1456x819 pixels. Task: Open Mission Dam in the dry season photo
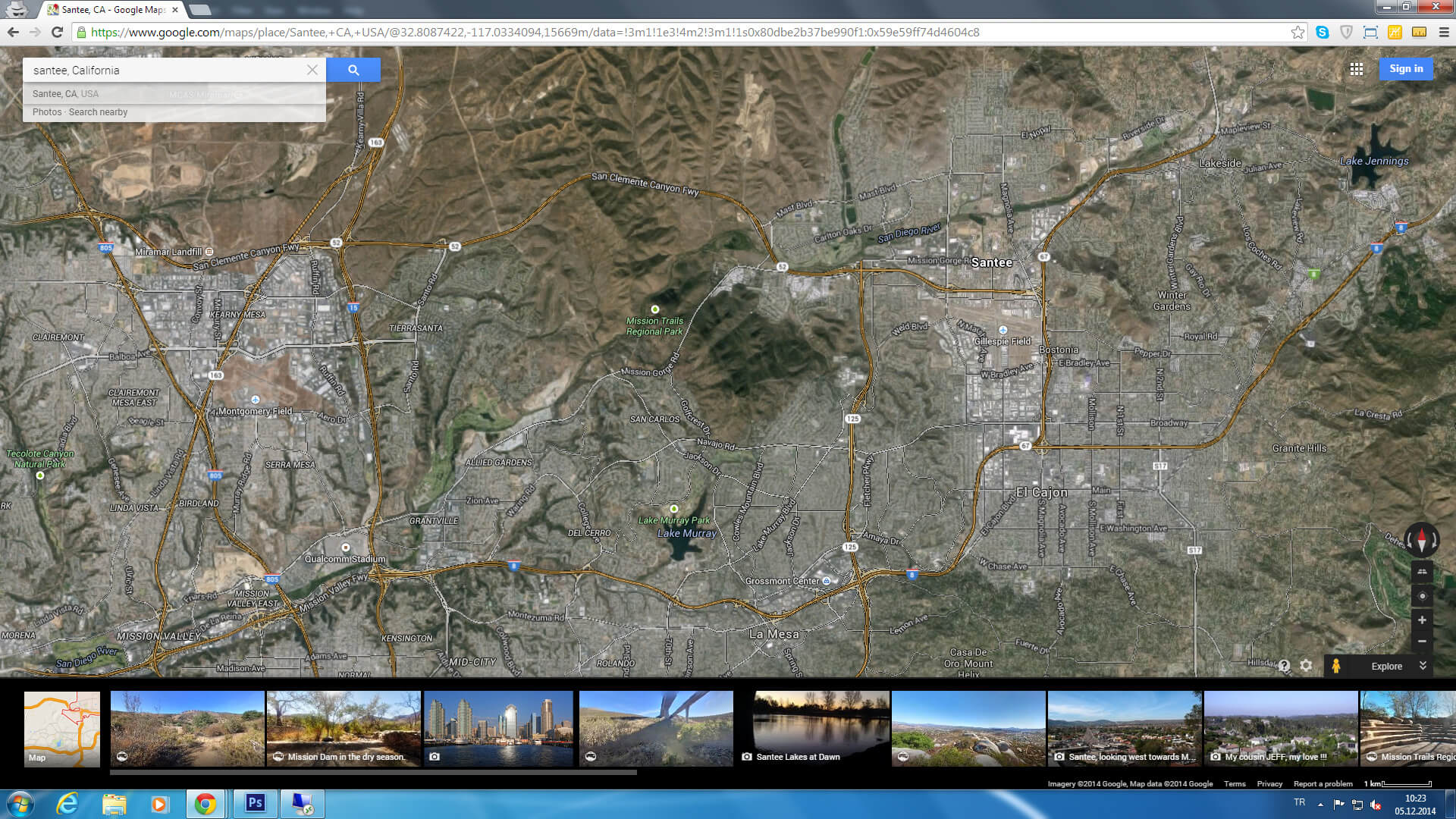344,729
